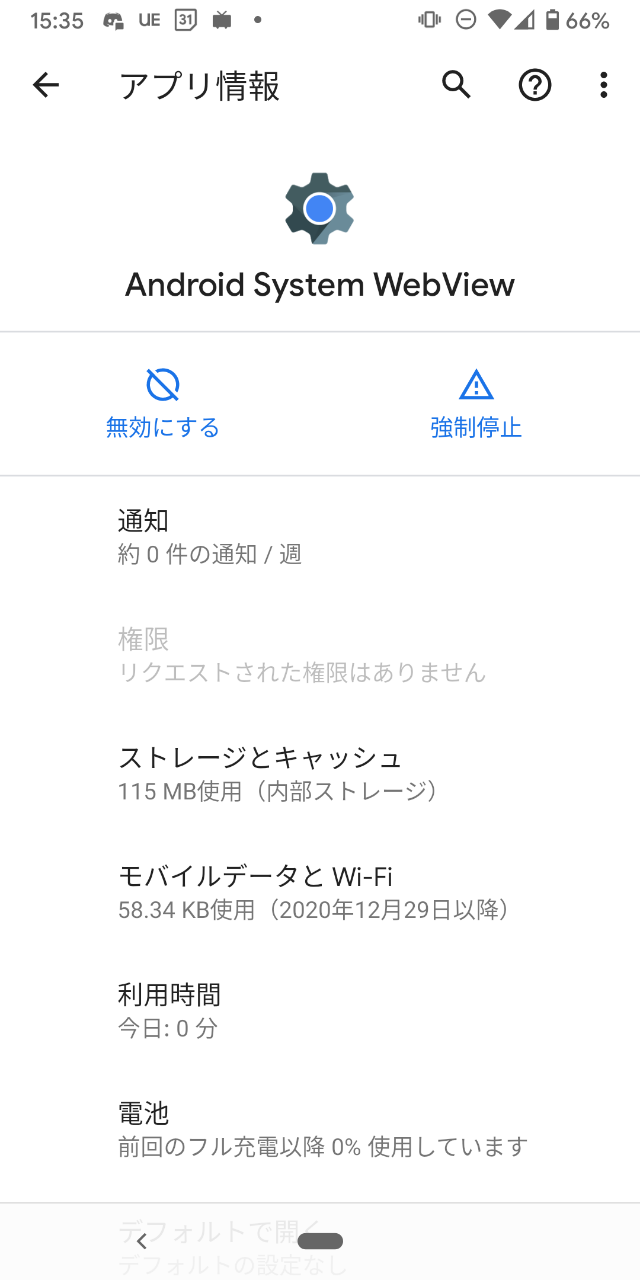Tap 無効にする to disable the app
Viewport: 640px width, 1280px height.
tap(162, 403)
